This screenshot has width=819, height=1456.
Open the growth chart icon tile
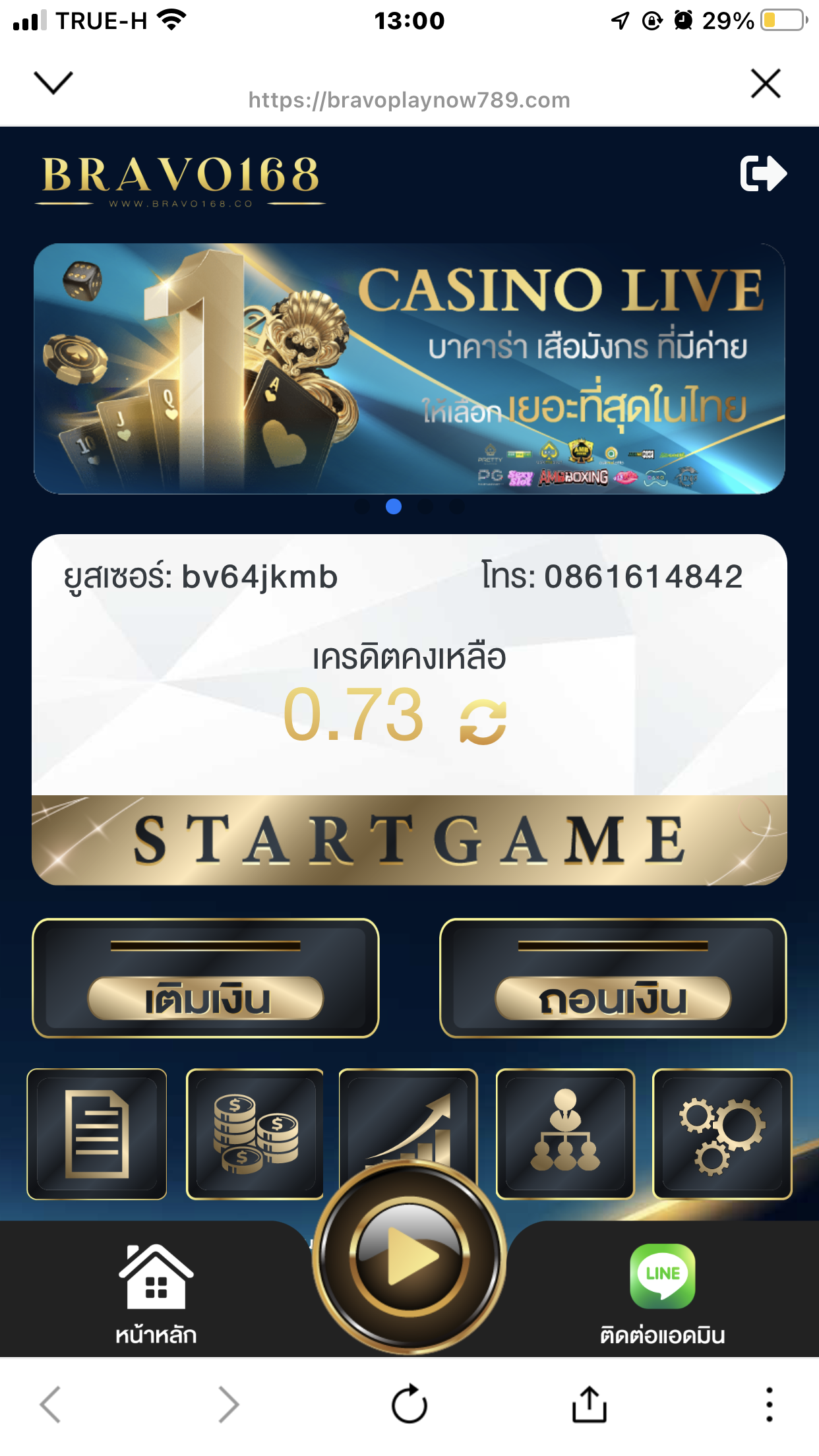click(x=408, y=1114)
